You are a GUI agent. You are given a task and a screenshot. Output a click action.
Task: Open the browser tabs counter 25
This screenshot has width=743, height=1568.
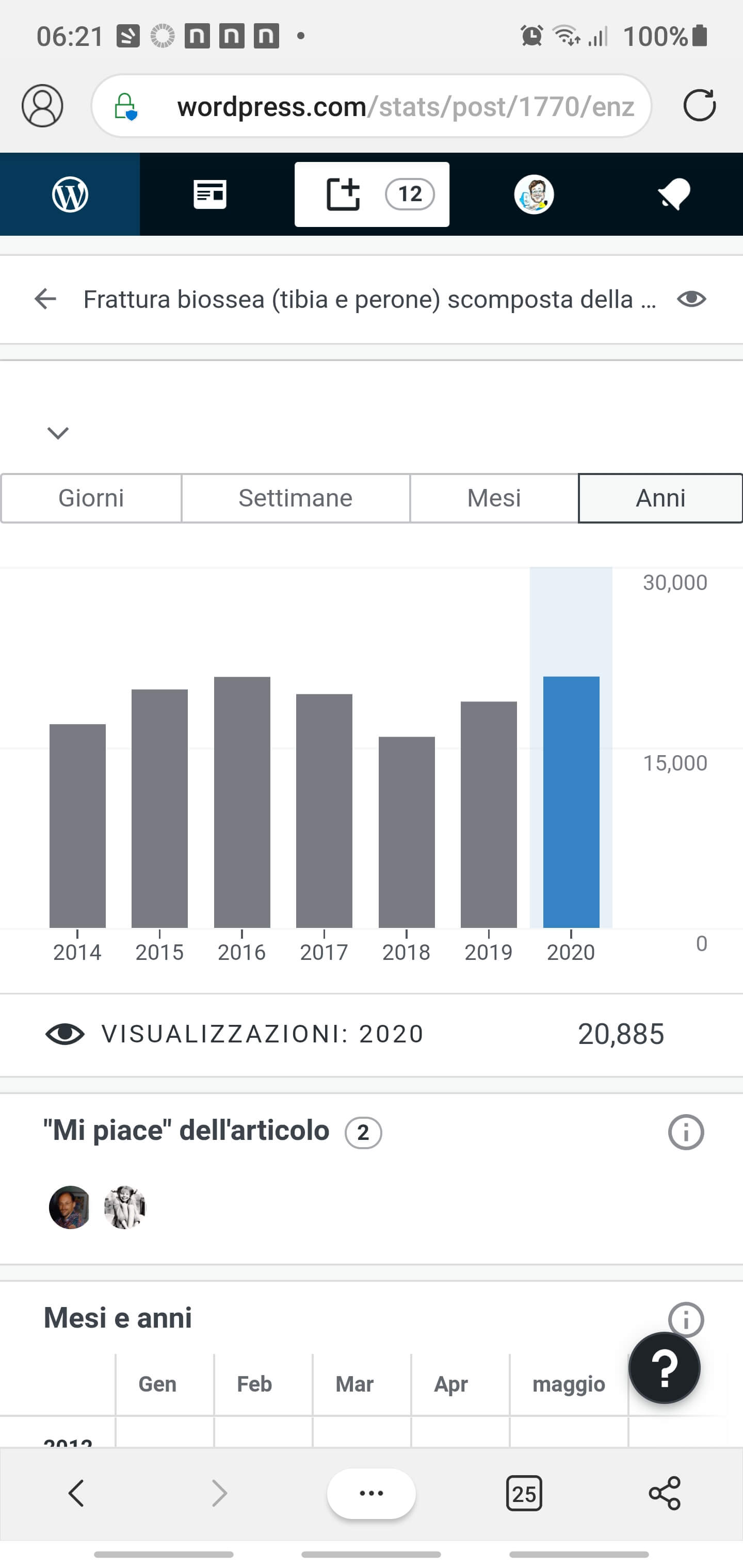click(524, 1493)
